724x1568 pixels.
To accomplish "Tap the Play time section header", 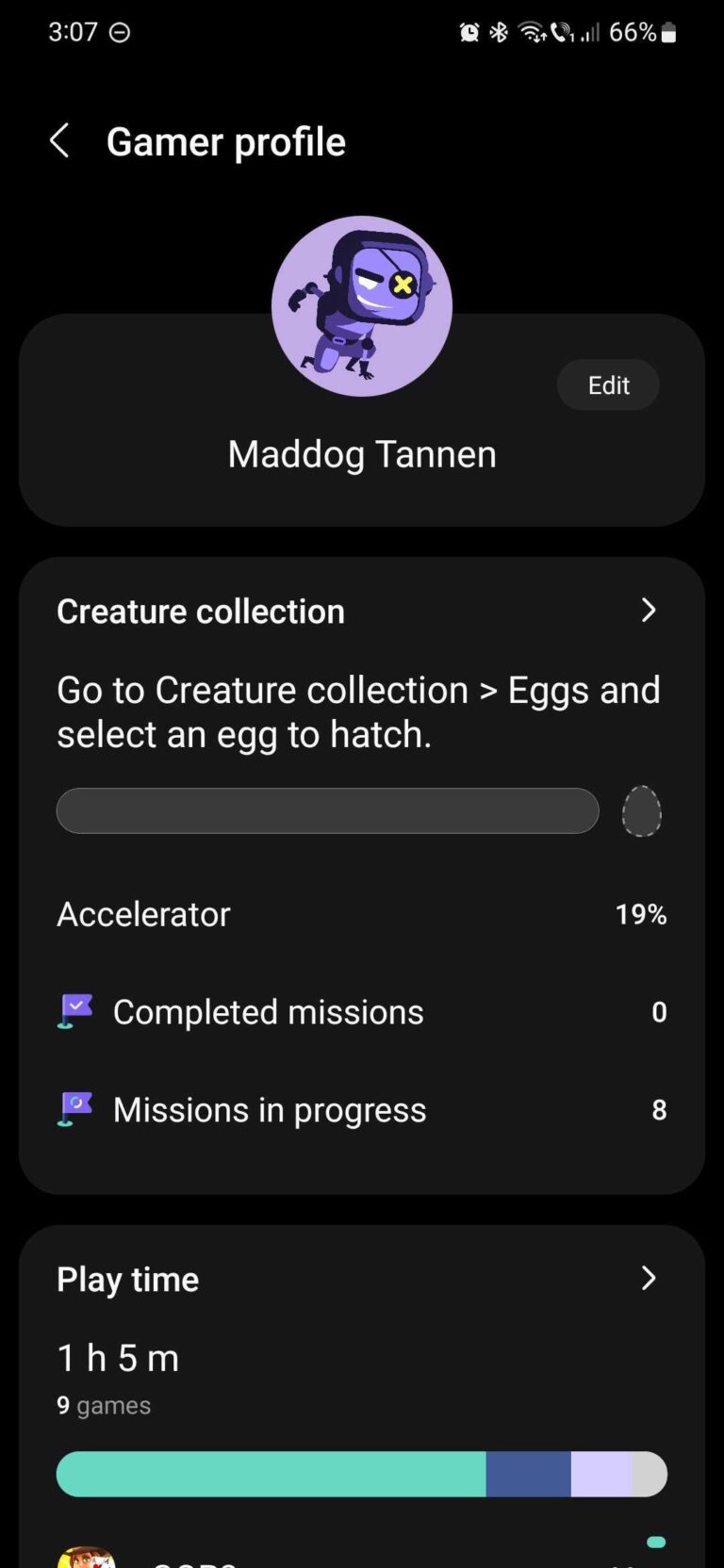I will tap(127, 1279).
